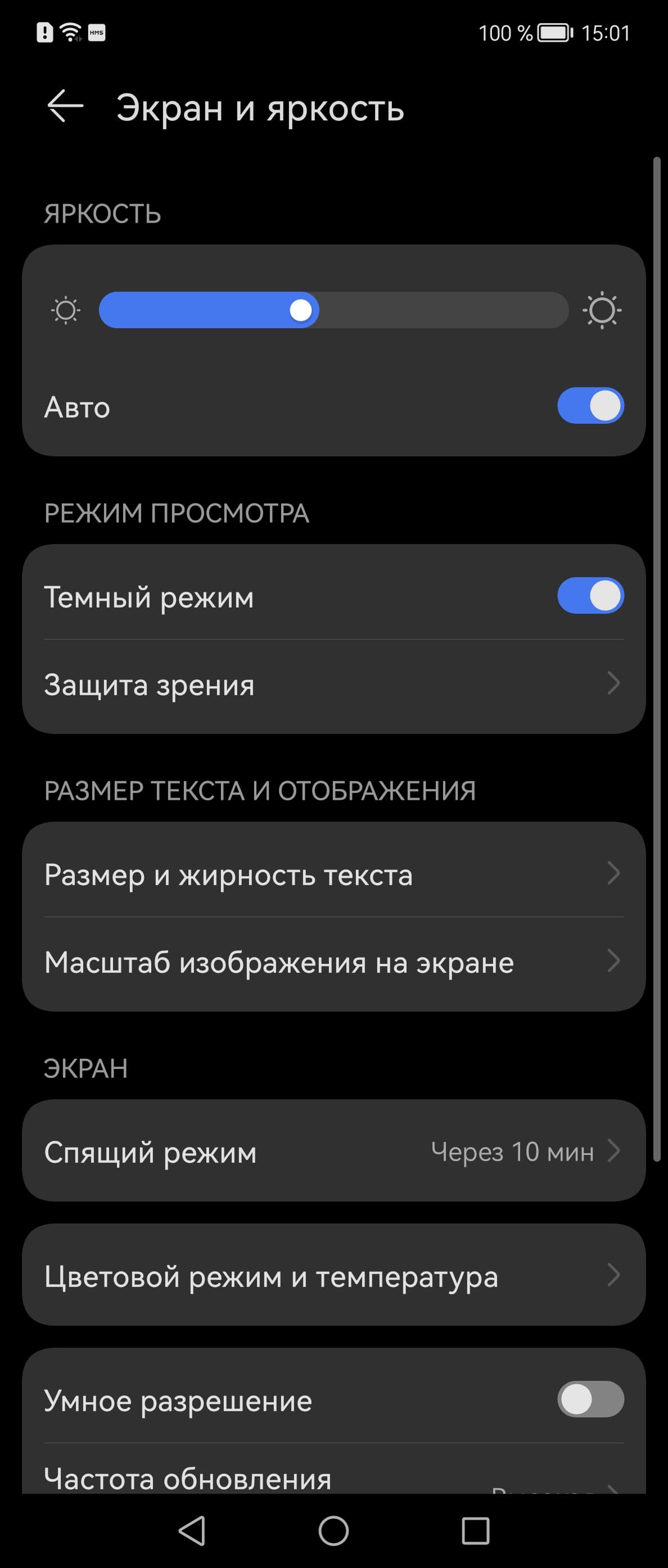Tap the system home button
668x1568 pixels.
click(333, 1530)
